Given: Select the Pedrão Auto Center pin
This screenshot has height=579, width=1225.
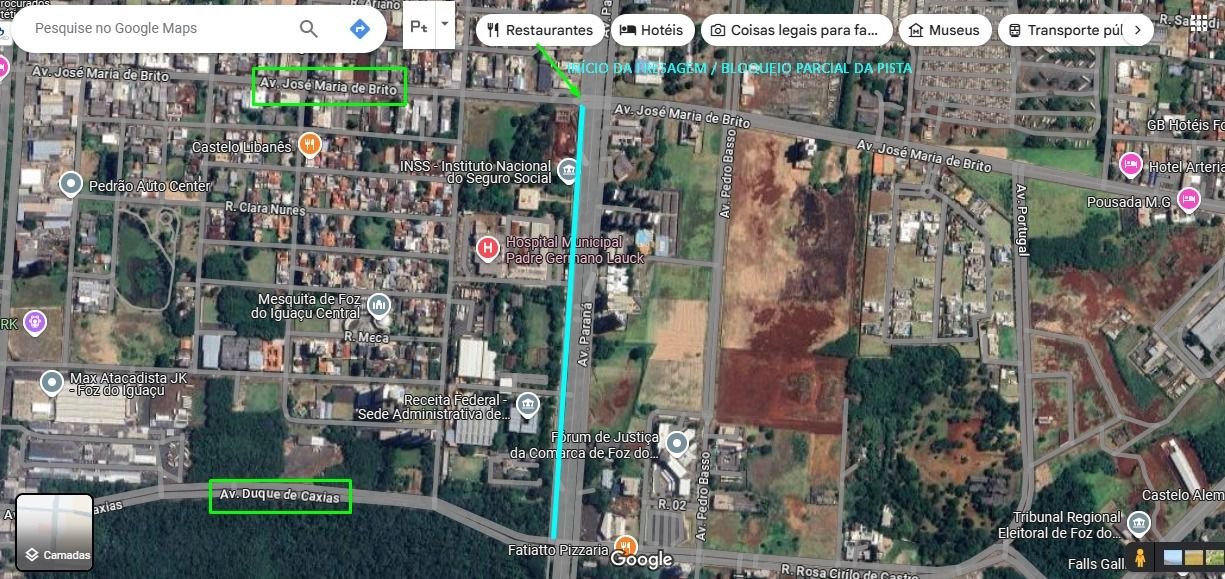Looking at the screenshot, I should pos(71,184).
